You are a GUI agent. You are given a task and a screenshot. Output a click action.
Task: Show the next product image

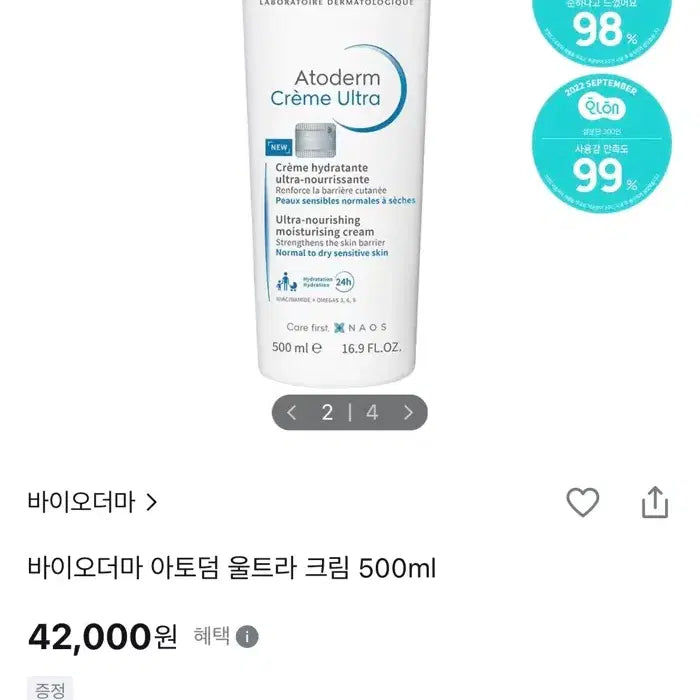coord(408,412)
